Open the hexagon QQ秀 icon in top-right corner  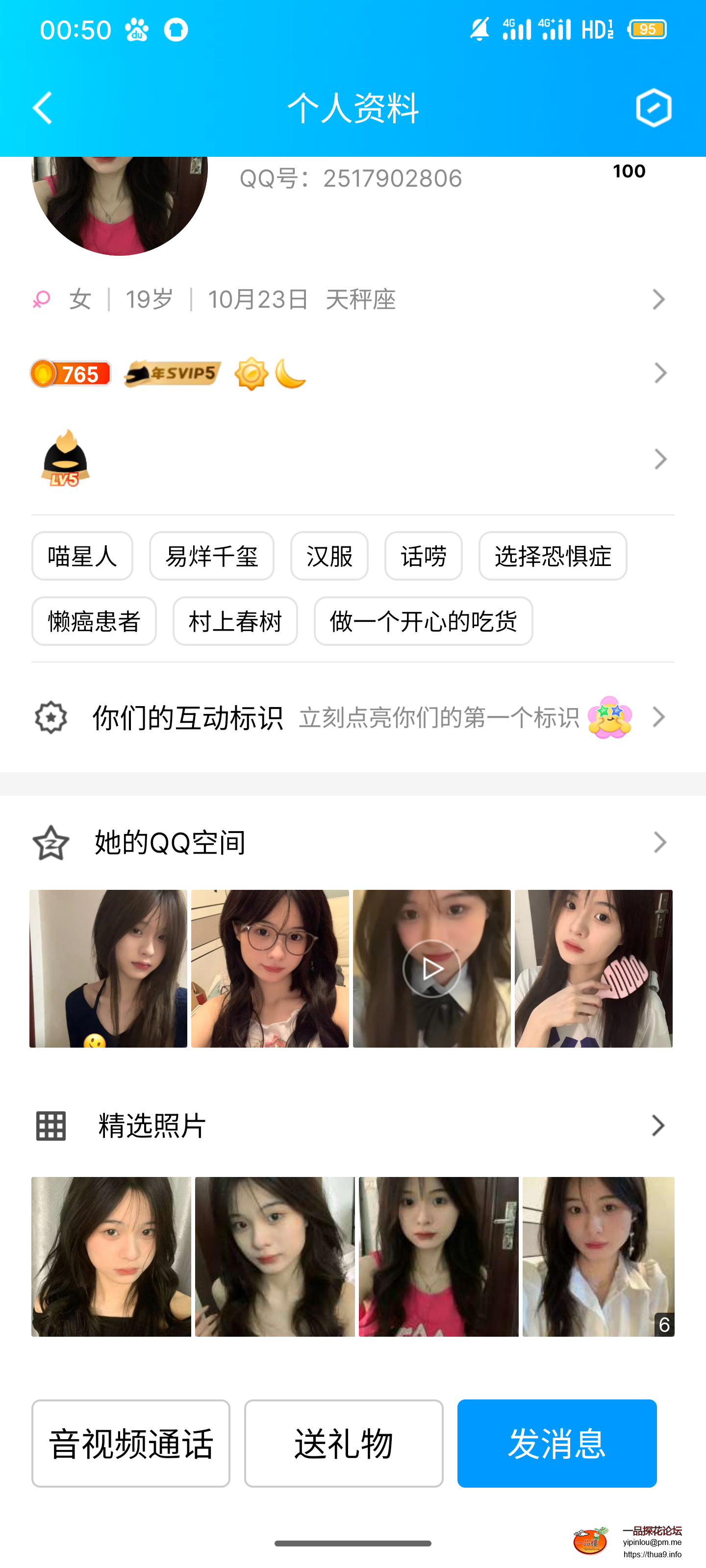pyautogui.click(x=653, y=108)
